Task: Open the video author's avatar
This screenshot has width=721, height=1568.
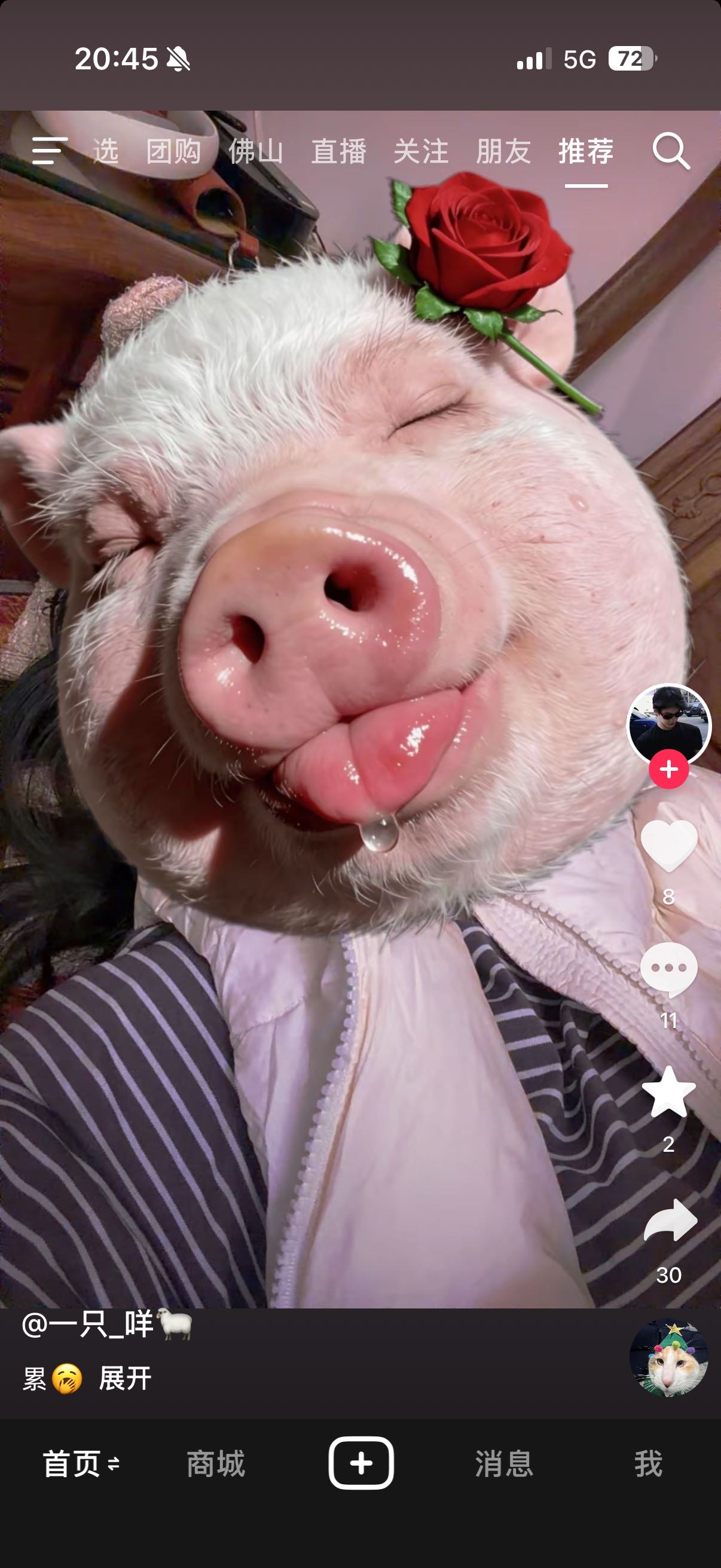Action: coord(668,723)
